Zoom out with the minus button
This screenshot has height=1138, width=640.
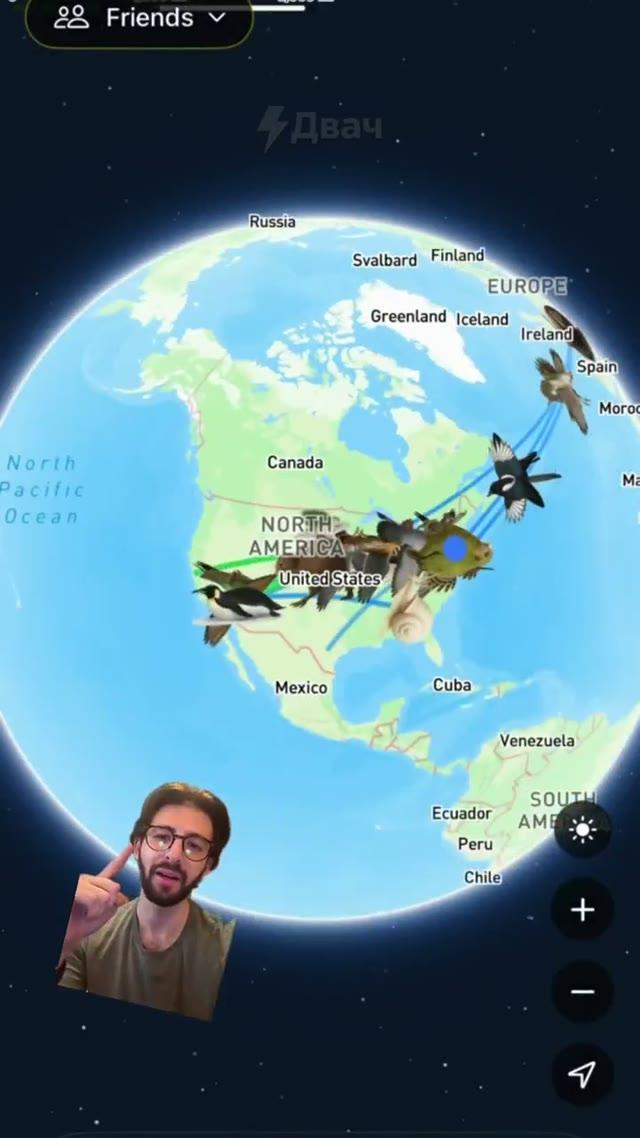tap(583, 991)
